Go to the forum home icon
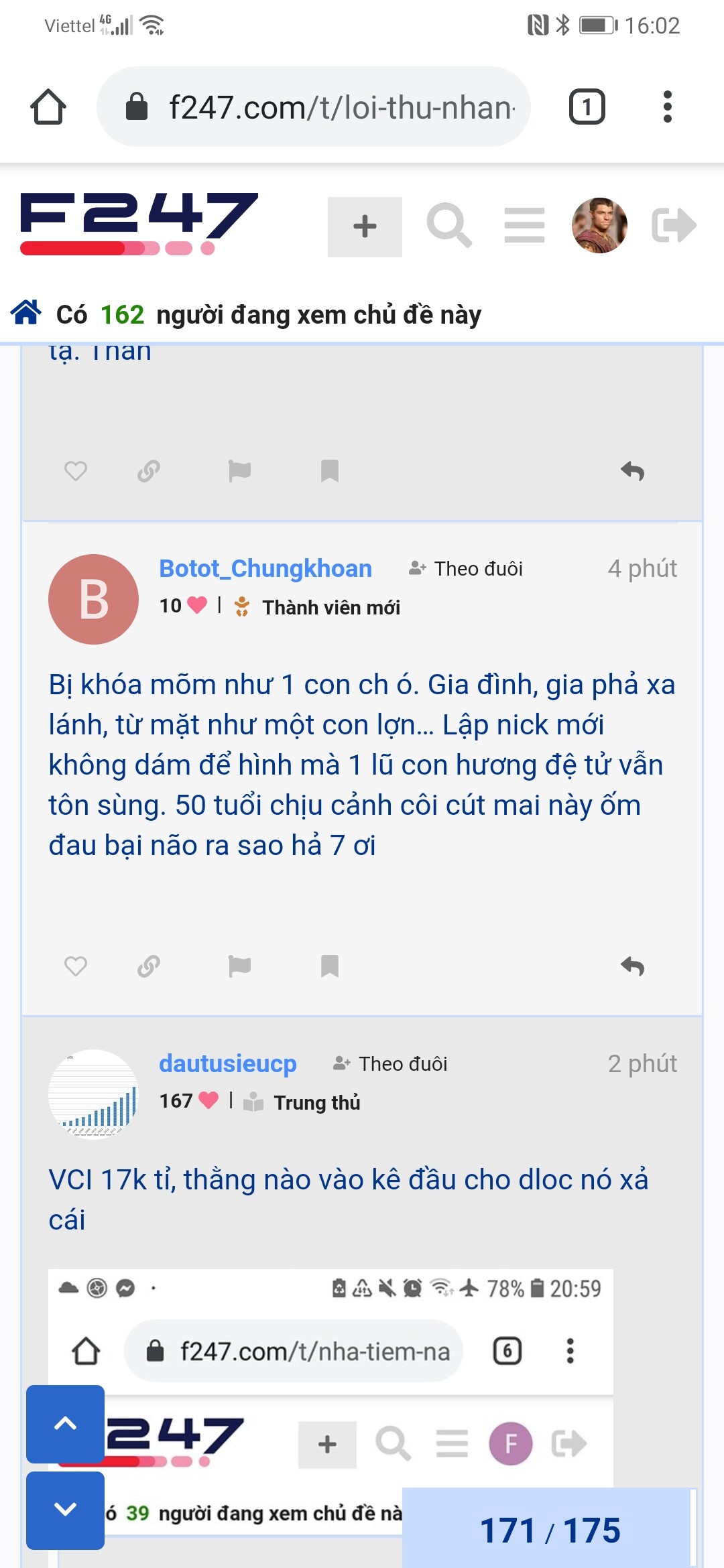This screenshot has width=724, height=1568. 26,313
